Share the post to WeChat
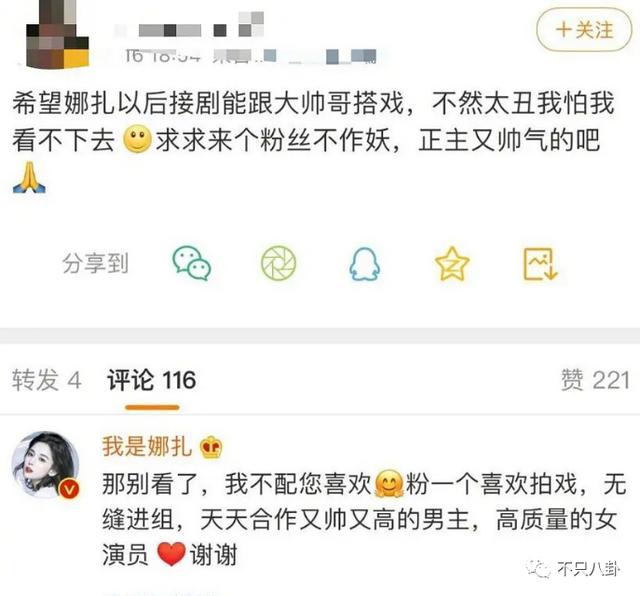The height and width of the screenshot is (596, 640). coord(192,263)
